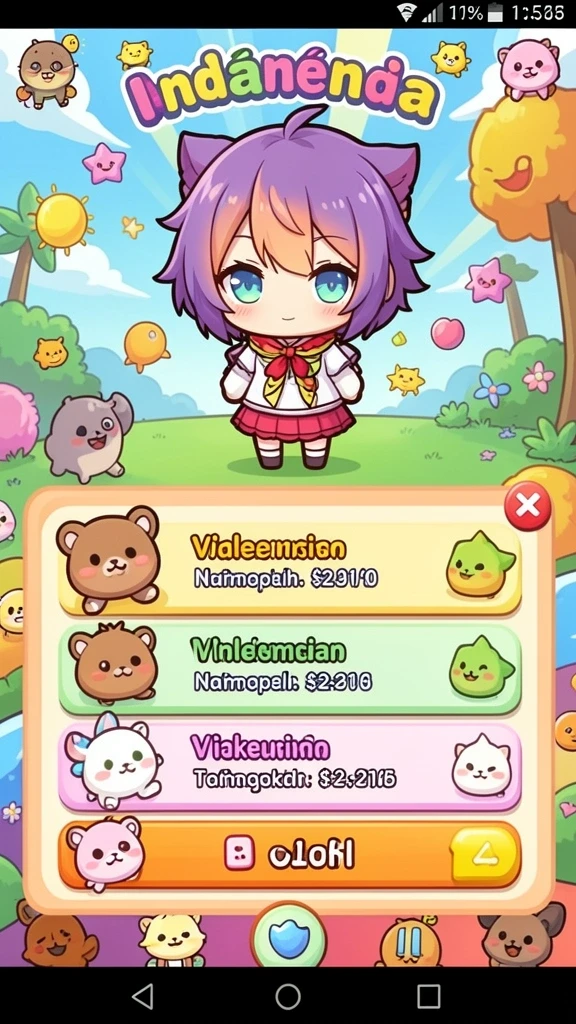
Task: Select the pink Viakeuriina white cat row
Action: coord(290,765)
